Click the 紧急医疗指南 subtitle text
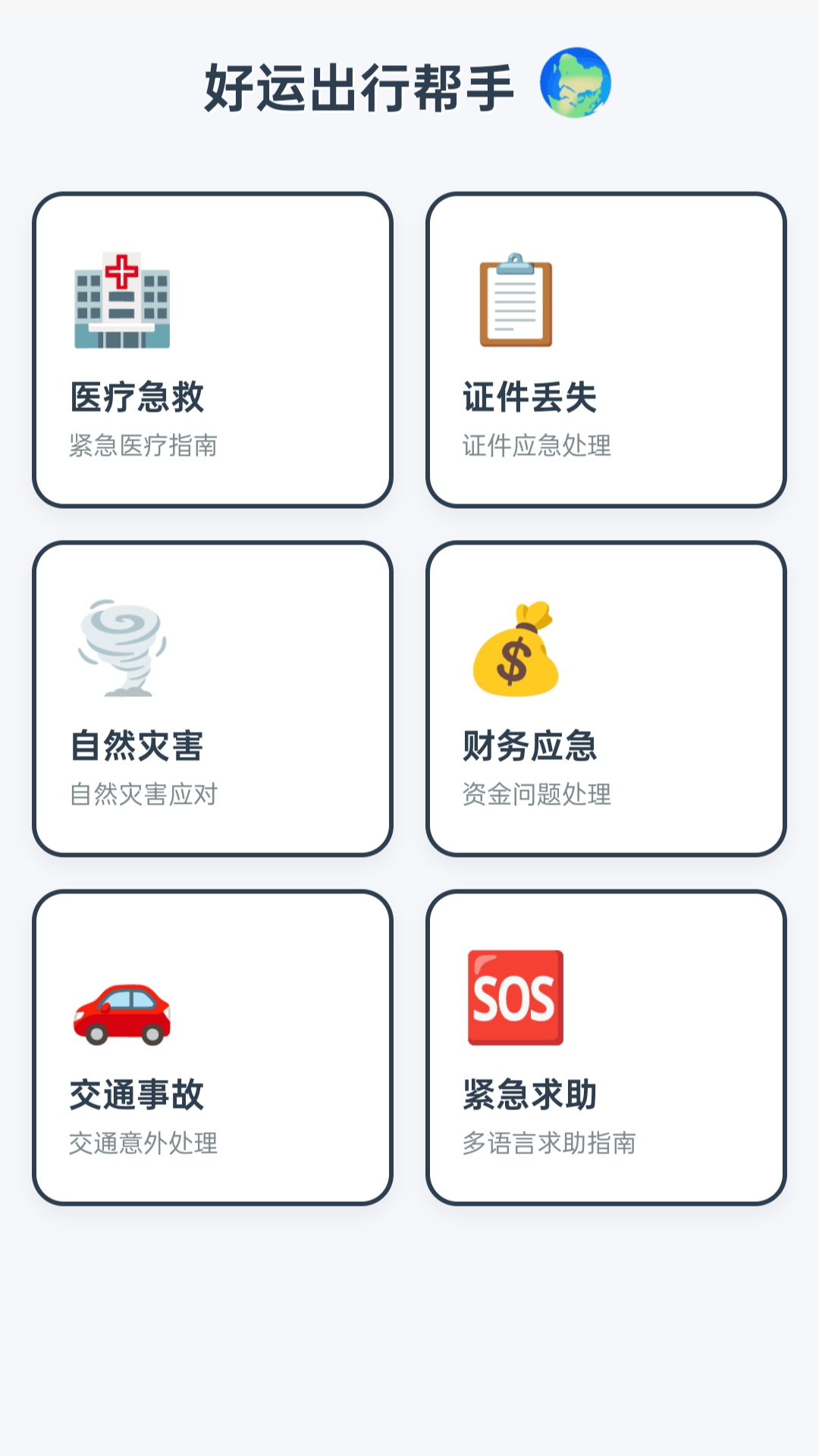 (x=143, y=447)
